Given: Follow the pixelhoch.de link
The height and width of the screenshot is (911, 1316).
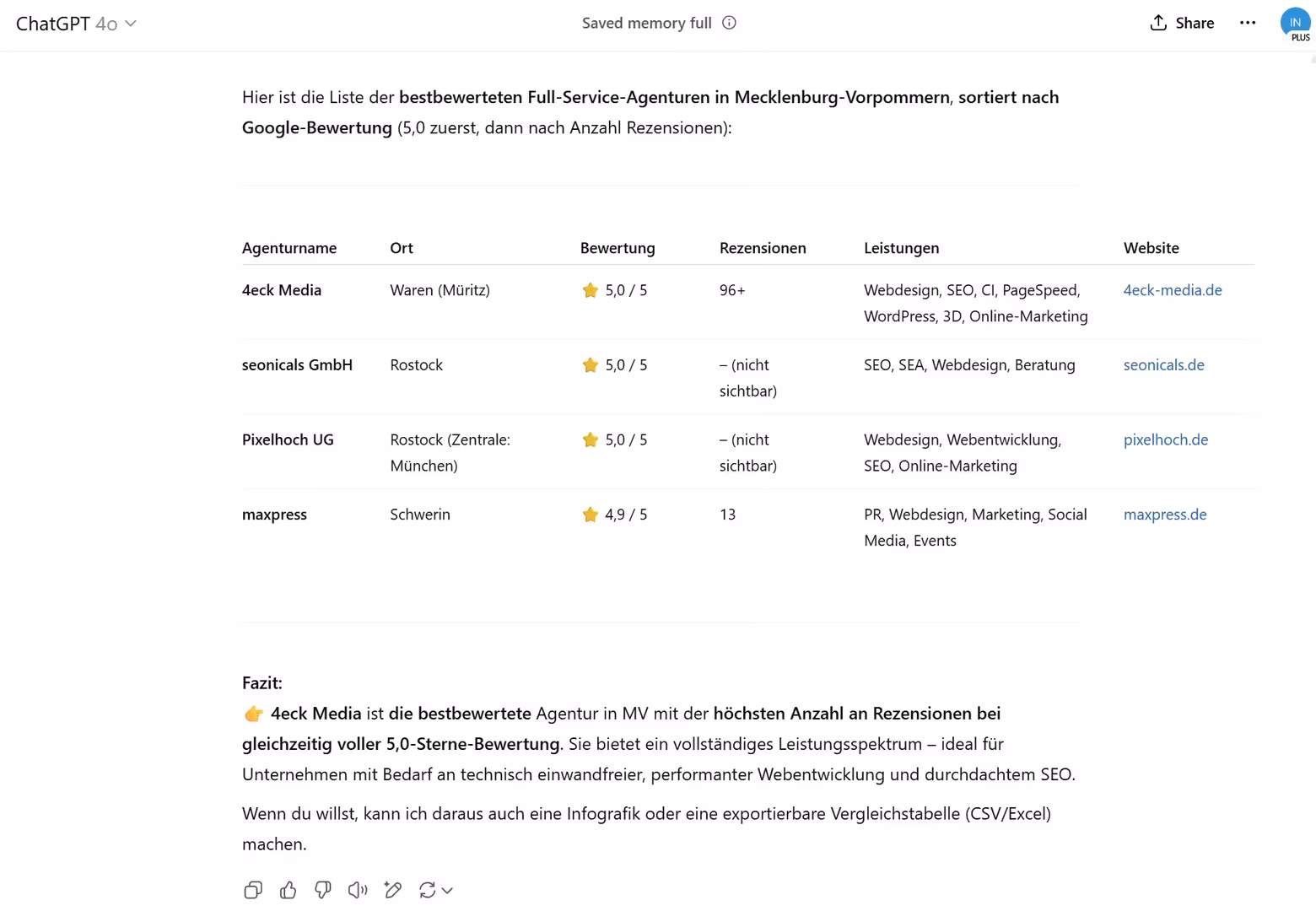Looking at the screenshot, I should (x=1165, y=439).
